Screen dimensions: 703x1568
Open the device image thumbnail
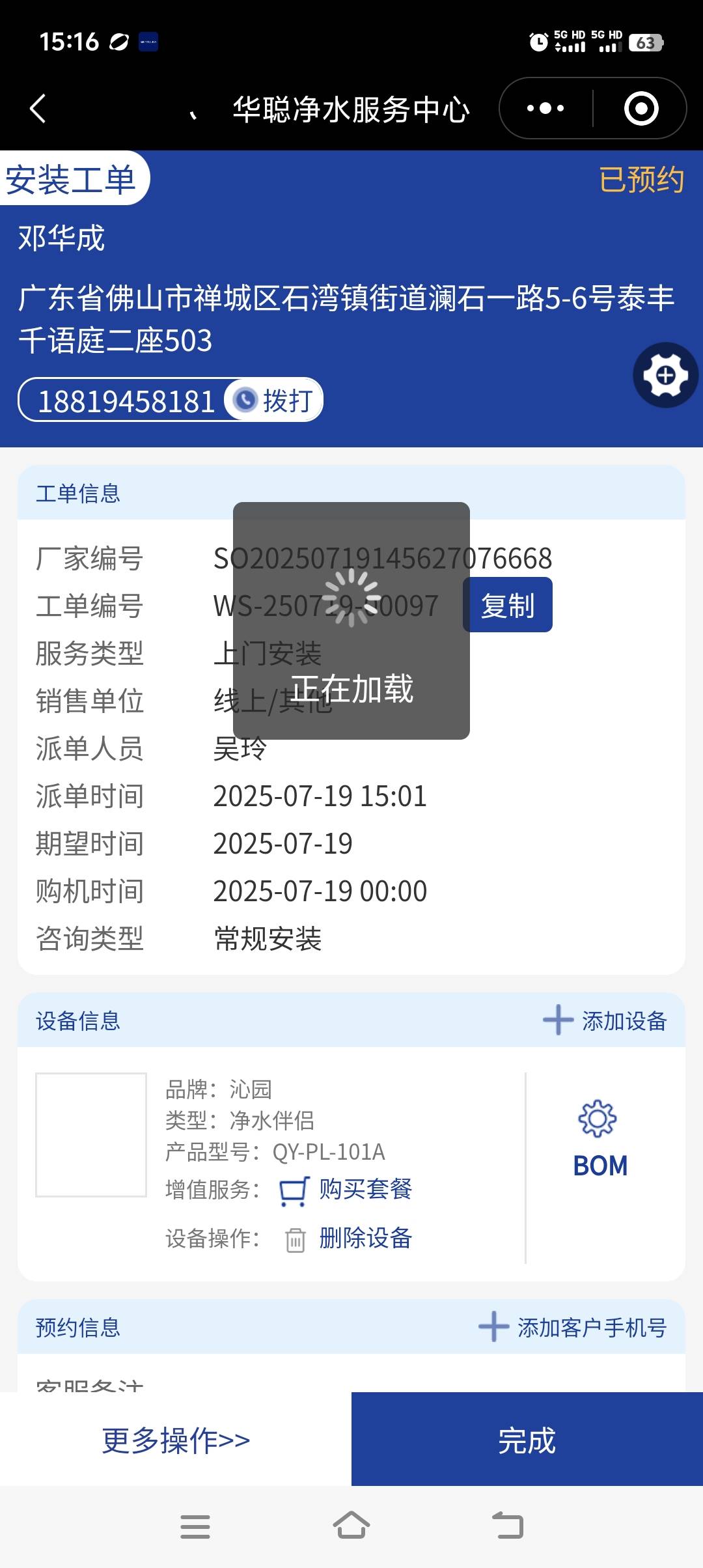(x=91, y=1134)
